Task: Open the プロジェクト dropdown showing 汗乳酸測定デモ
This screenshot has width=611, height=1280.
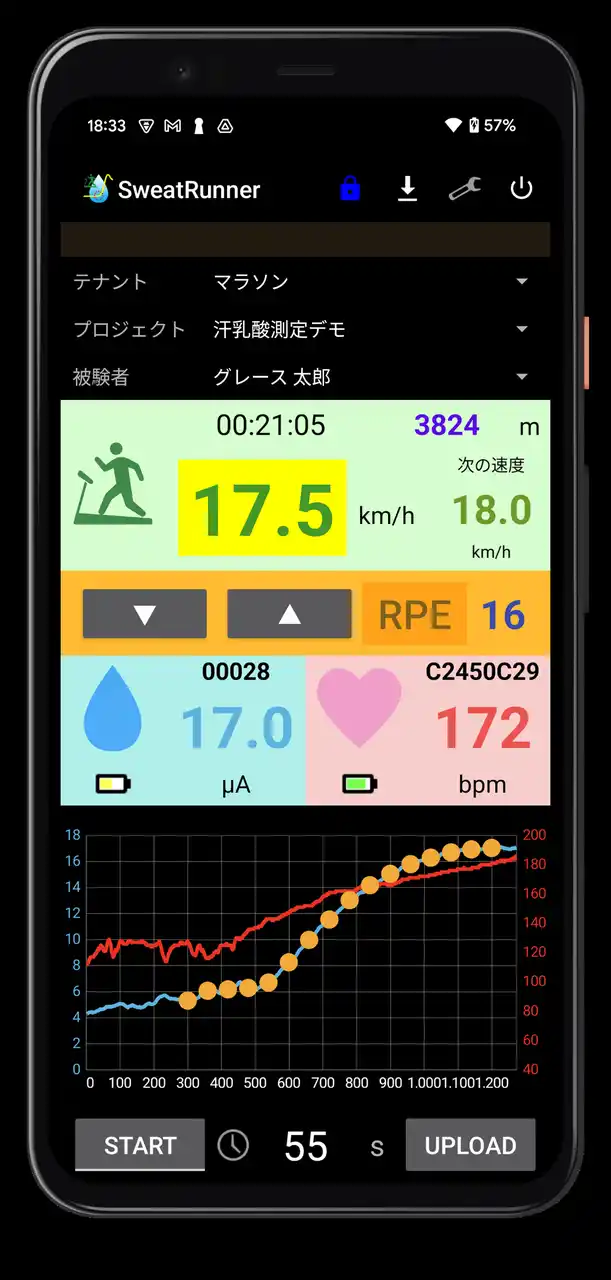Action: pyautogui.click(x=370, y=329)
